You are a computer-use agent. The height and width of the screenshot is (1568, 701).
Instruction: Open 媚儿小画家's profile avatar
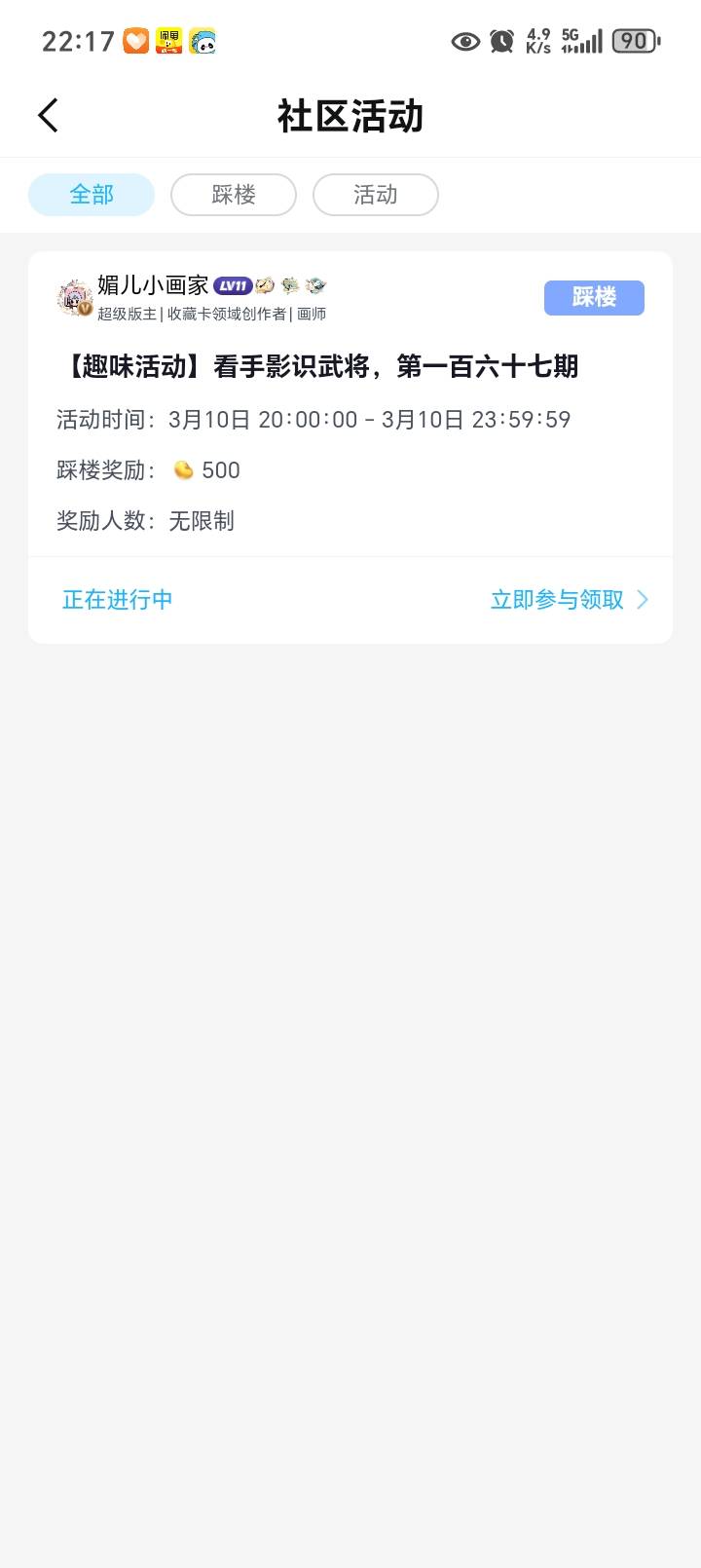[x=75, y=298]
